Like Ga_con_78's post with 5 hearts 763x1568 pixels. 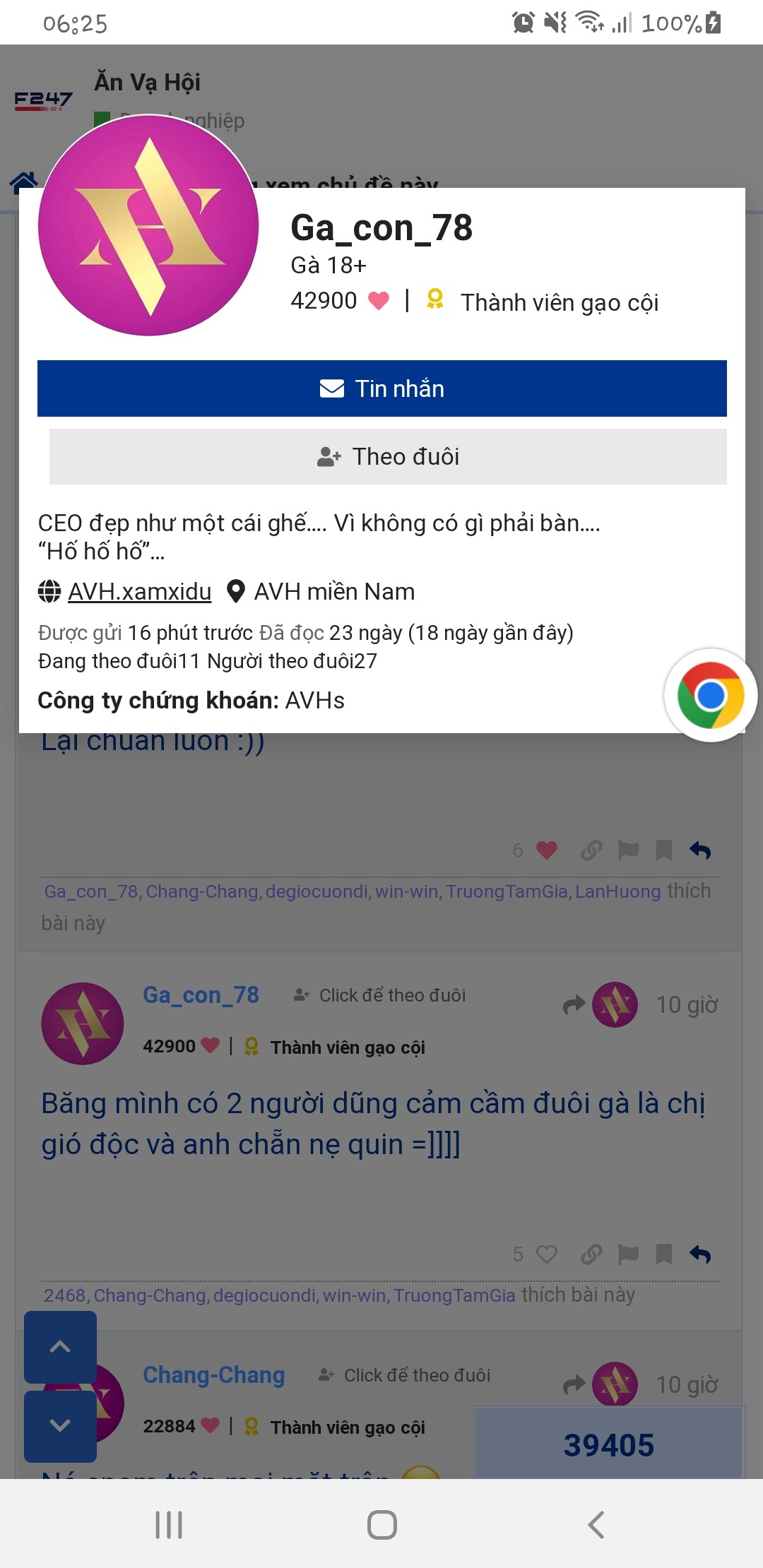click(x=546, y=1254)
